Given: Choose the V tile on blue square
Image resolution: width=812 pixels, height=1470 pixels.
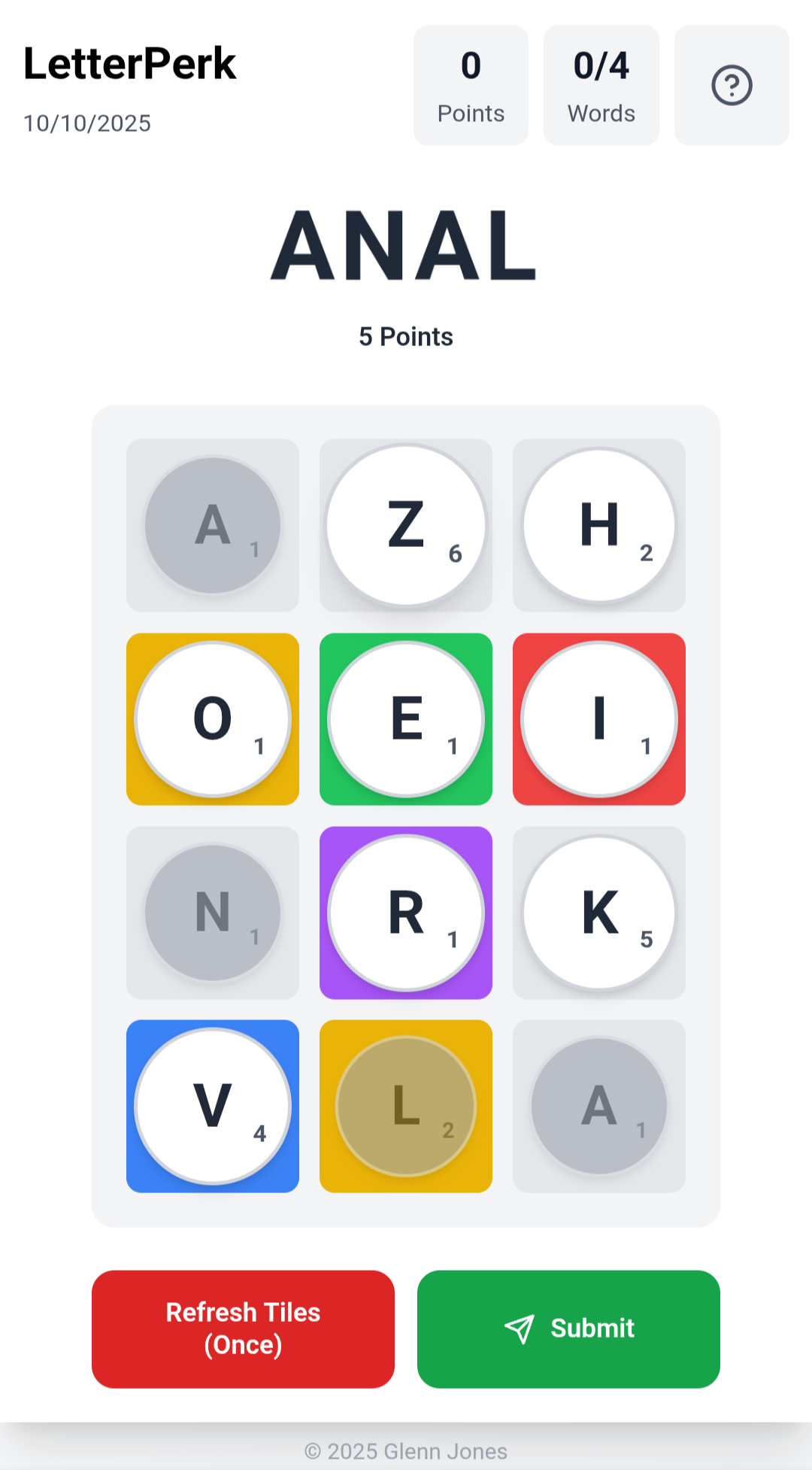Looking at the screenshot, I should coord(213,1106).
